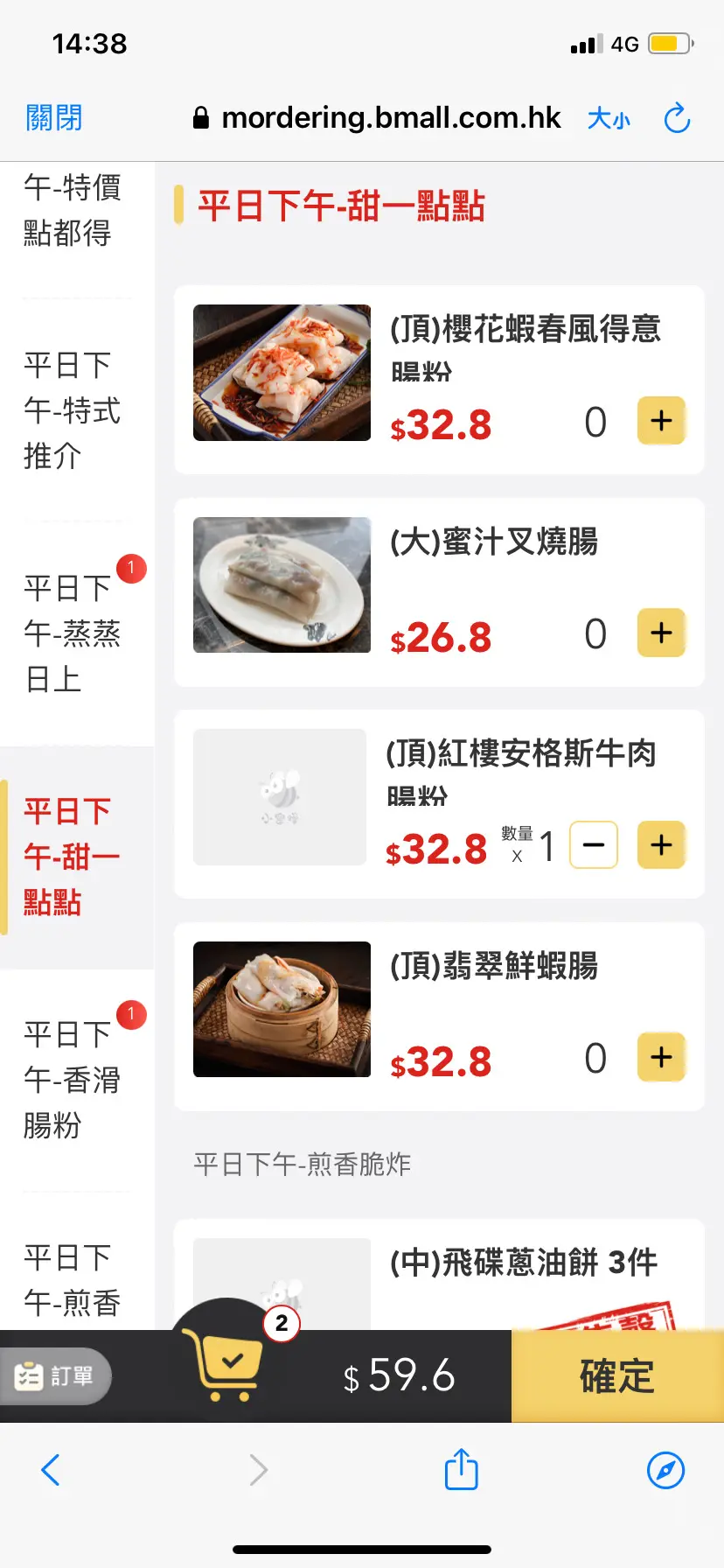This screenshot has height=1568, width=724.
Task: View the (頂)翡翠鮮蝦腸 dish photo
Action: (282, 1009)
